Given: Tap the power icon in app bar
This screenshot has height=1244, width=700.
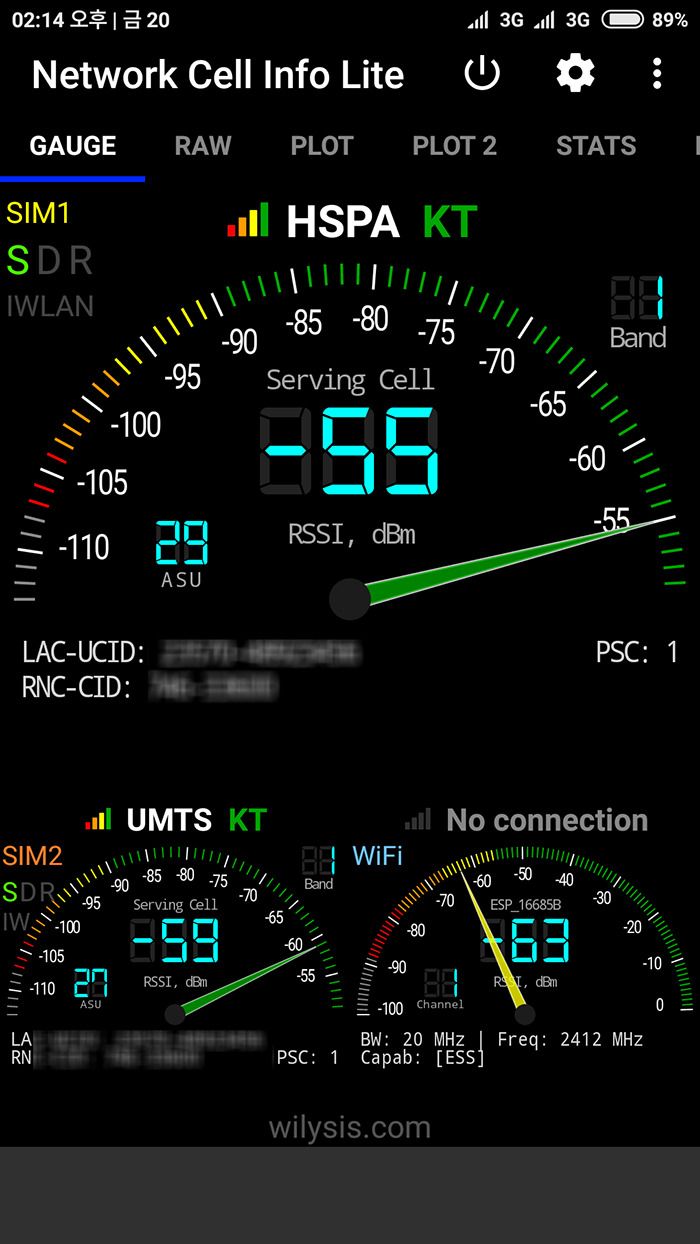Looking at the screenshot, I should click(482, 73).
